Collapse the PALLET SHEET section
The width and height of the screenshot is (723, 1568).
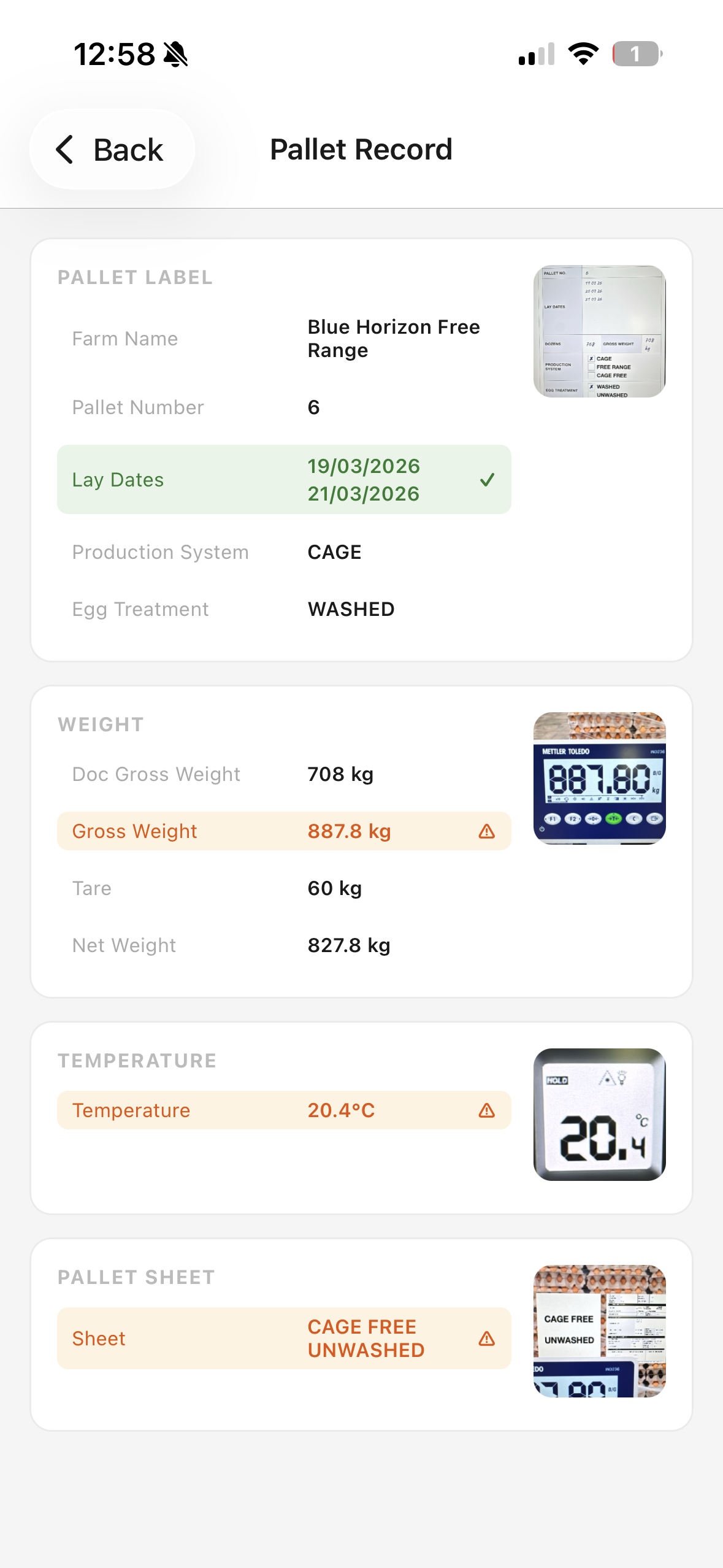coord(135,1277)
